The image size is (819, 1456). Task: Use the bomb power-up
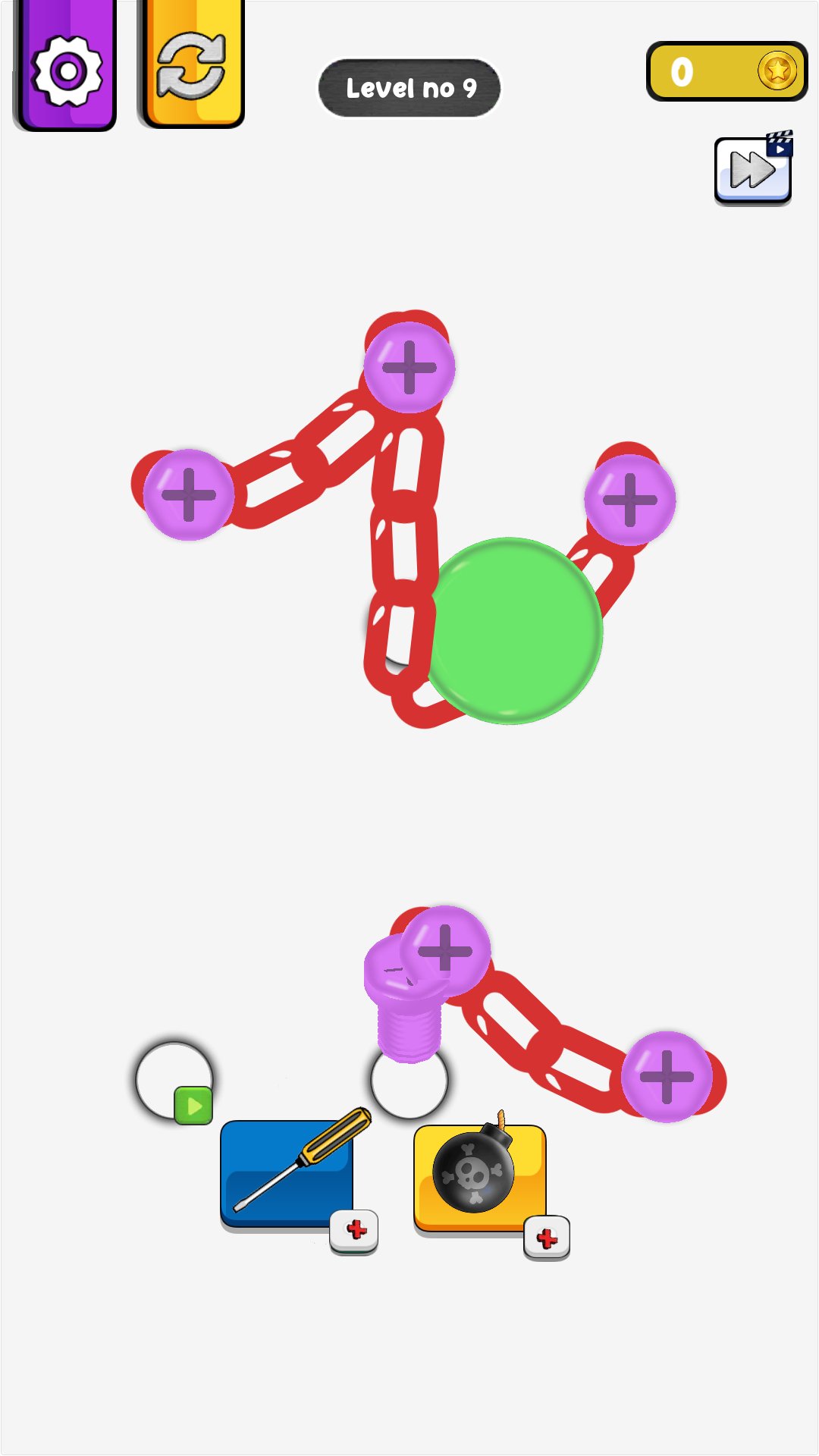(479, 1176)
